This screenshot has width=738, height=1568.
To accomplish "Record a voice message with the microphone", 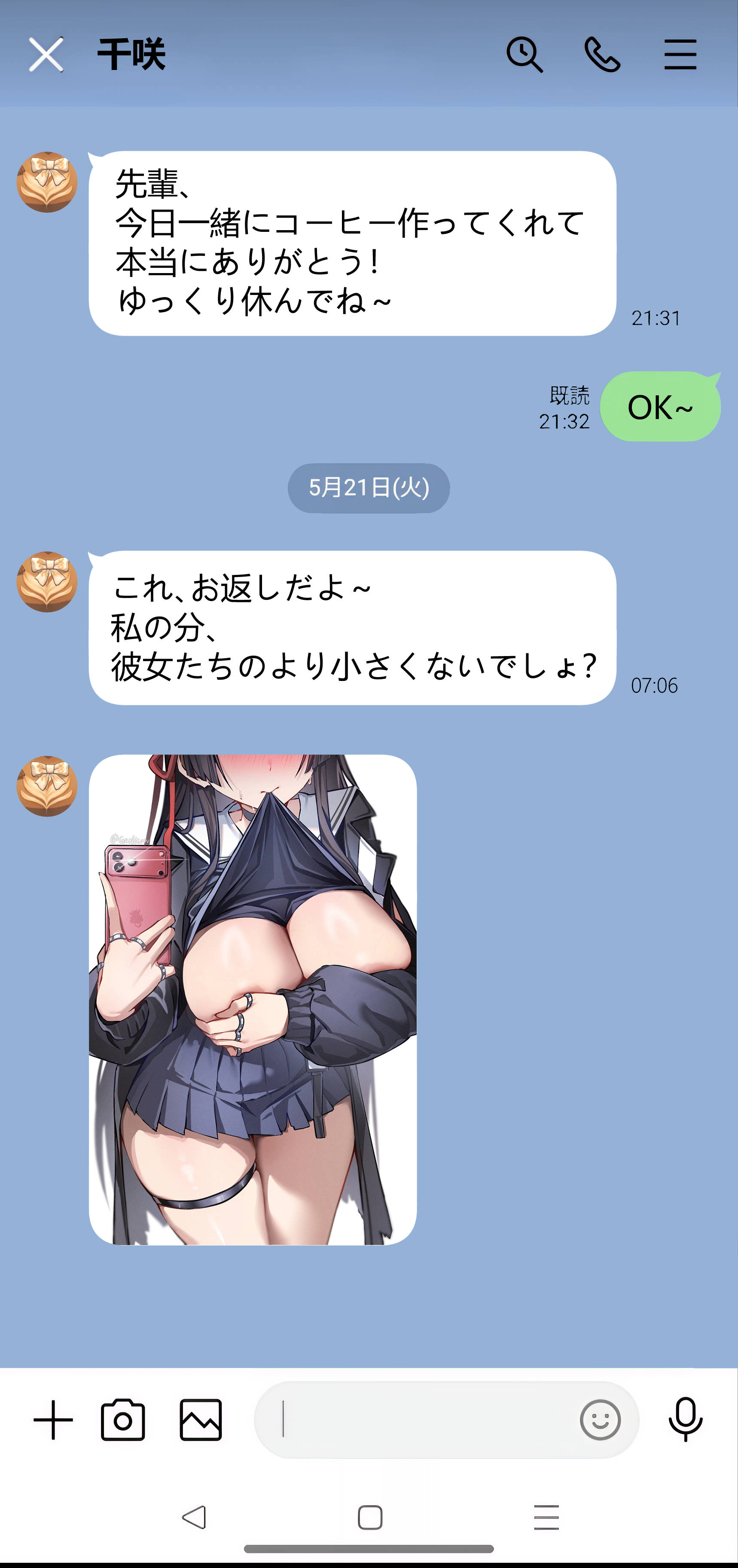I will (x=685, y=1420).
